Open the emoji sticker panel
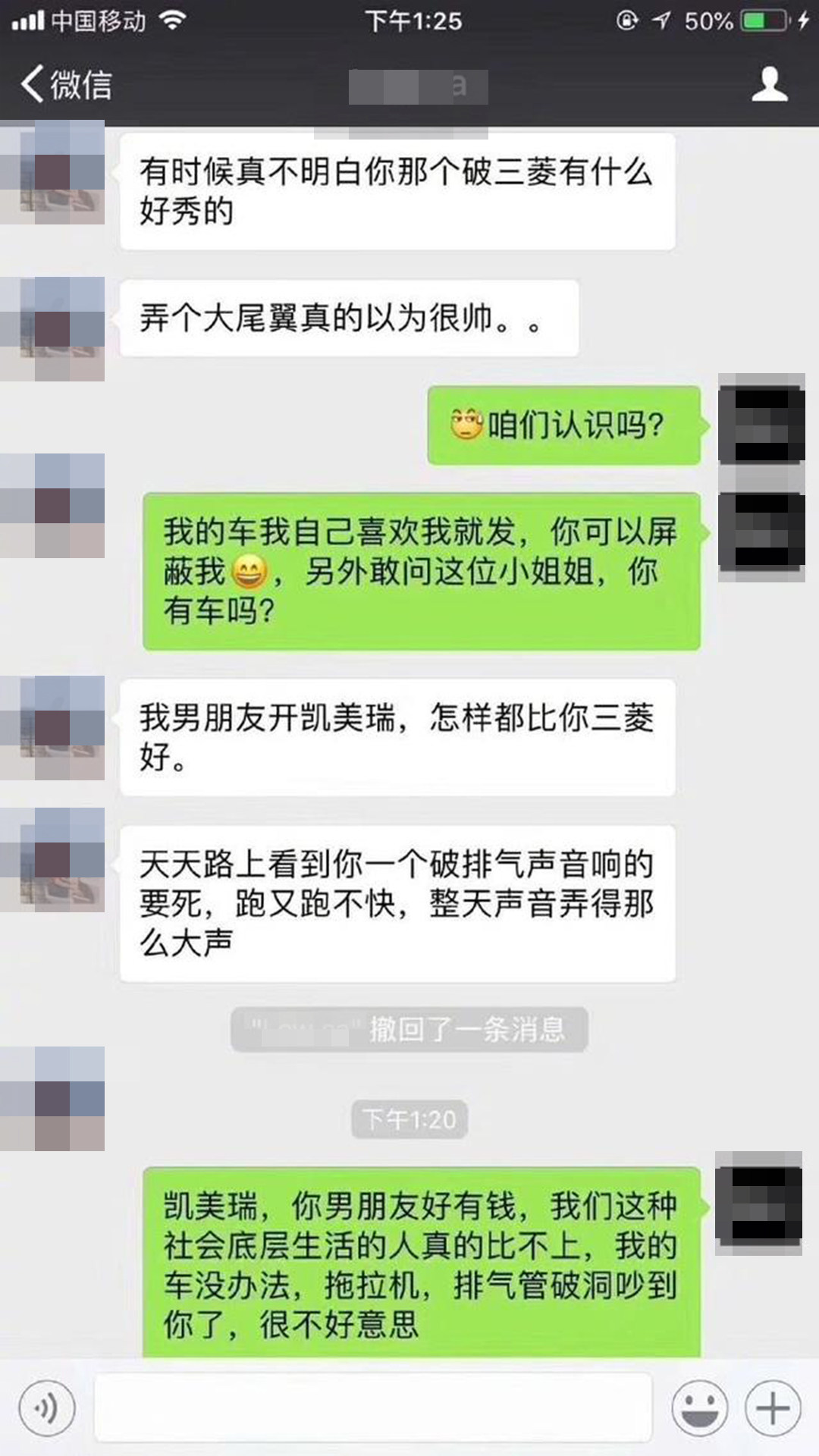The height and width of the screenshot is (1456, 819). [699, 1408]
